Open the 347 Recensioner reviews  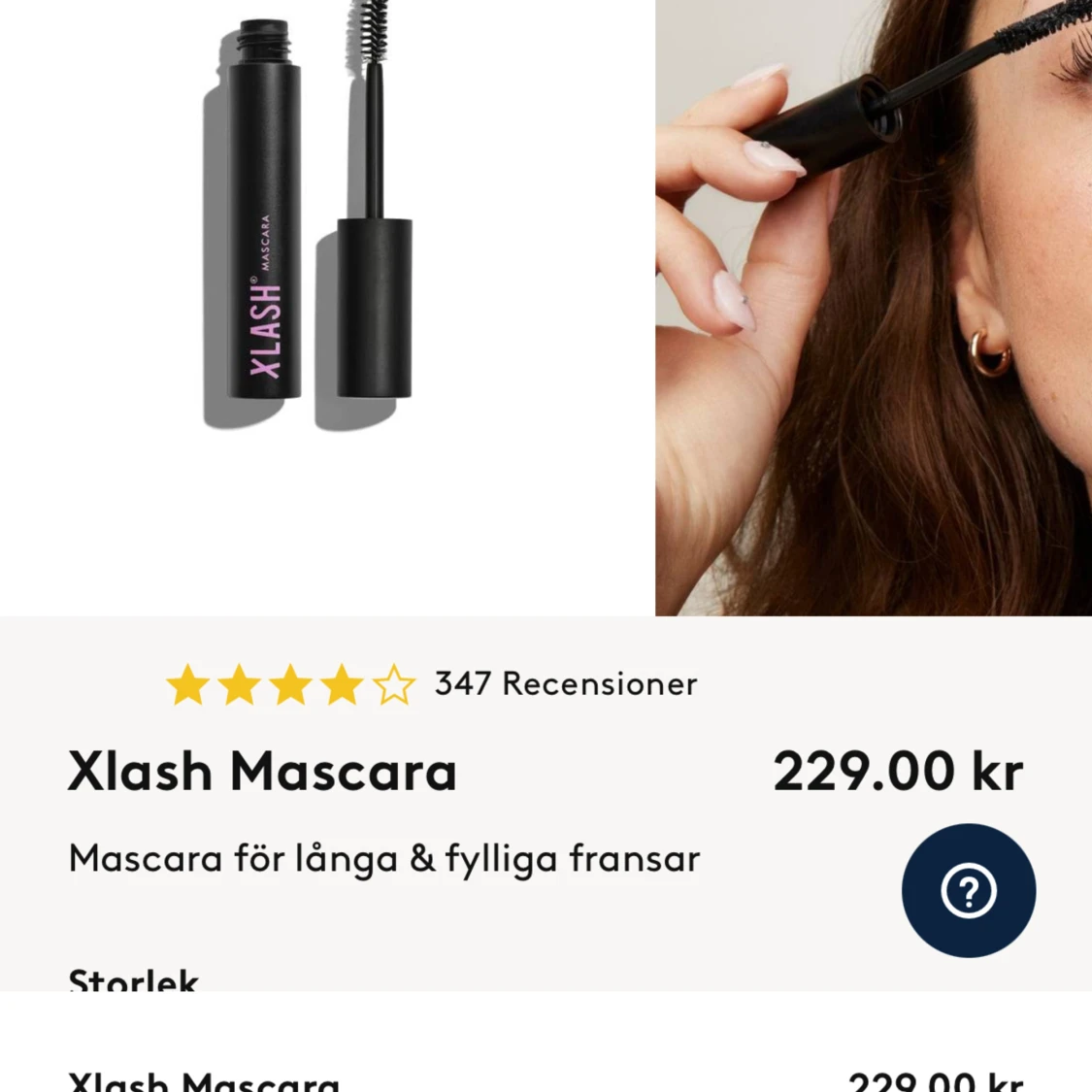pos(565,684)
